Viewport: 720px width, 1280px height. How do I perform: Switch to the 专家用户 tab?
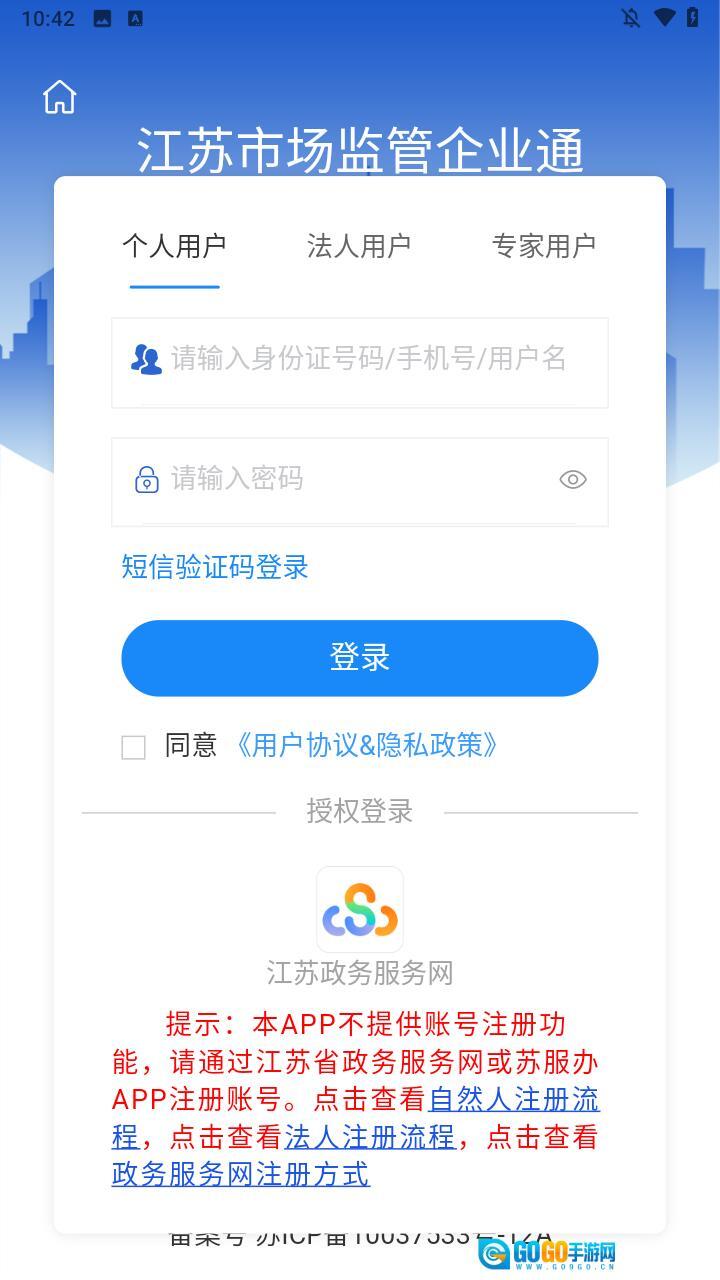(543, 246)
